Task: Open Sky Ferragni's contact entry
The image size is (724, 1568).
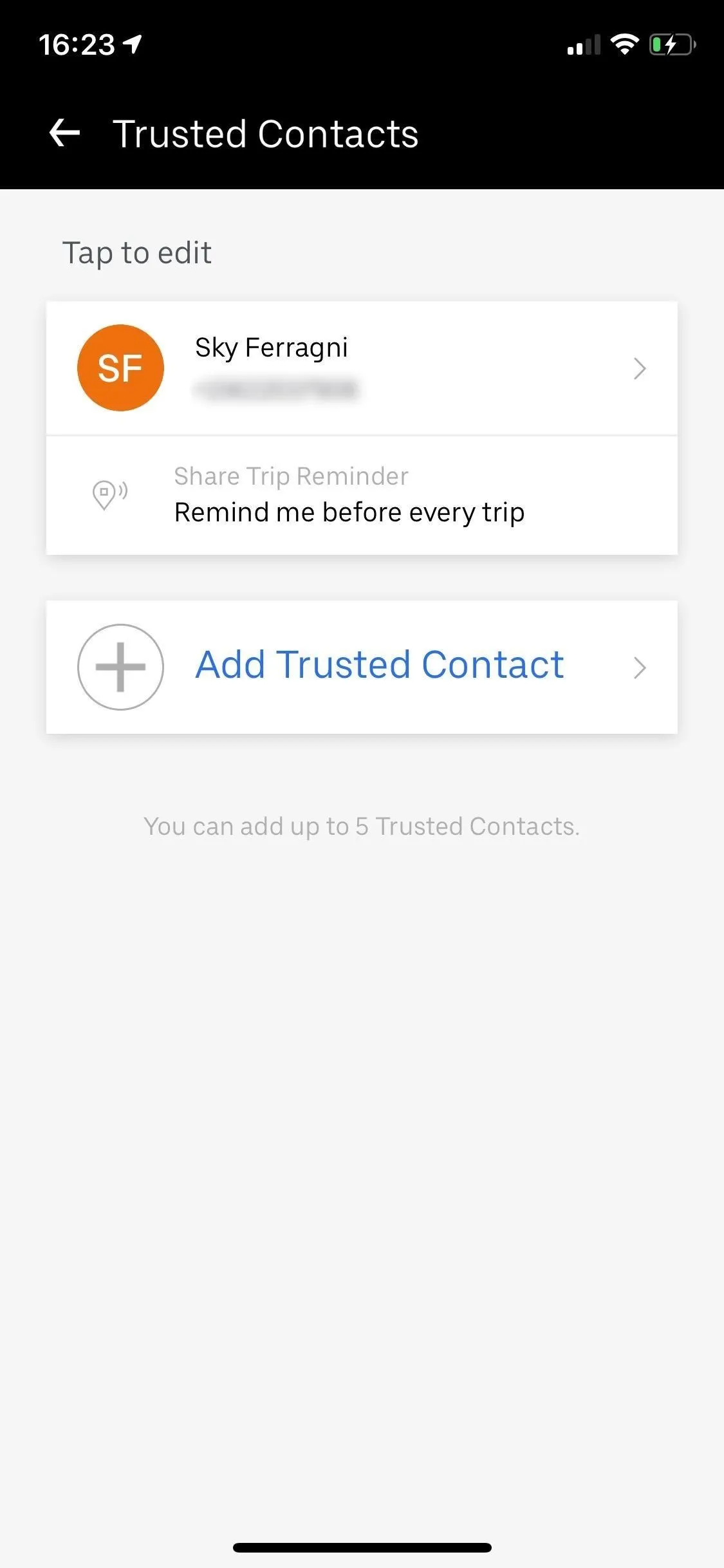Action: click(362, 368)
